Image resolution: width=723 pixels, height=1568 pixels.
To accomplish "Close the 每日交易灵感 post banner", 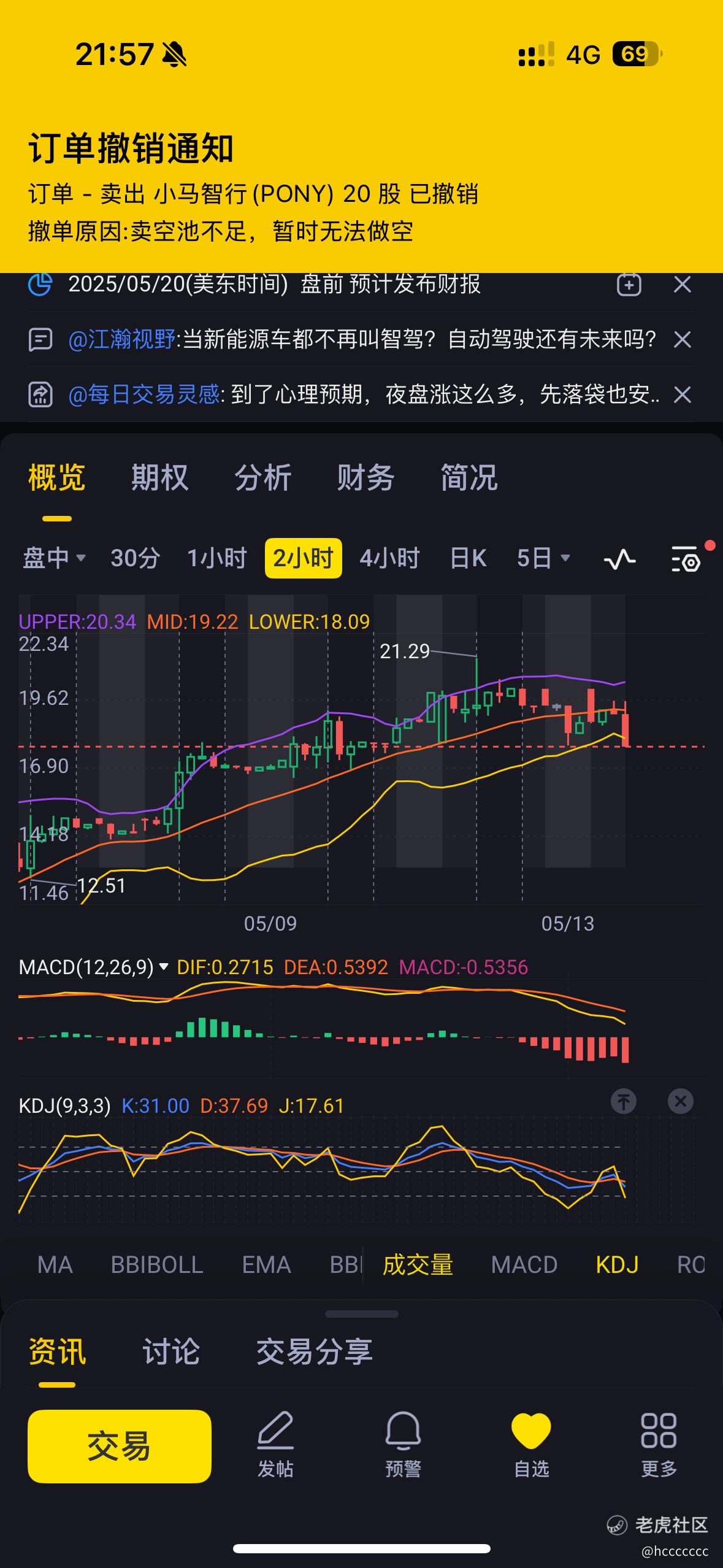I will coord(683,394).
